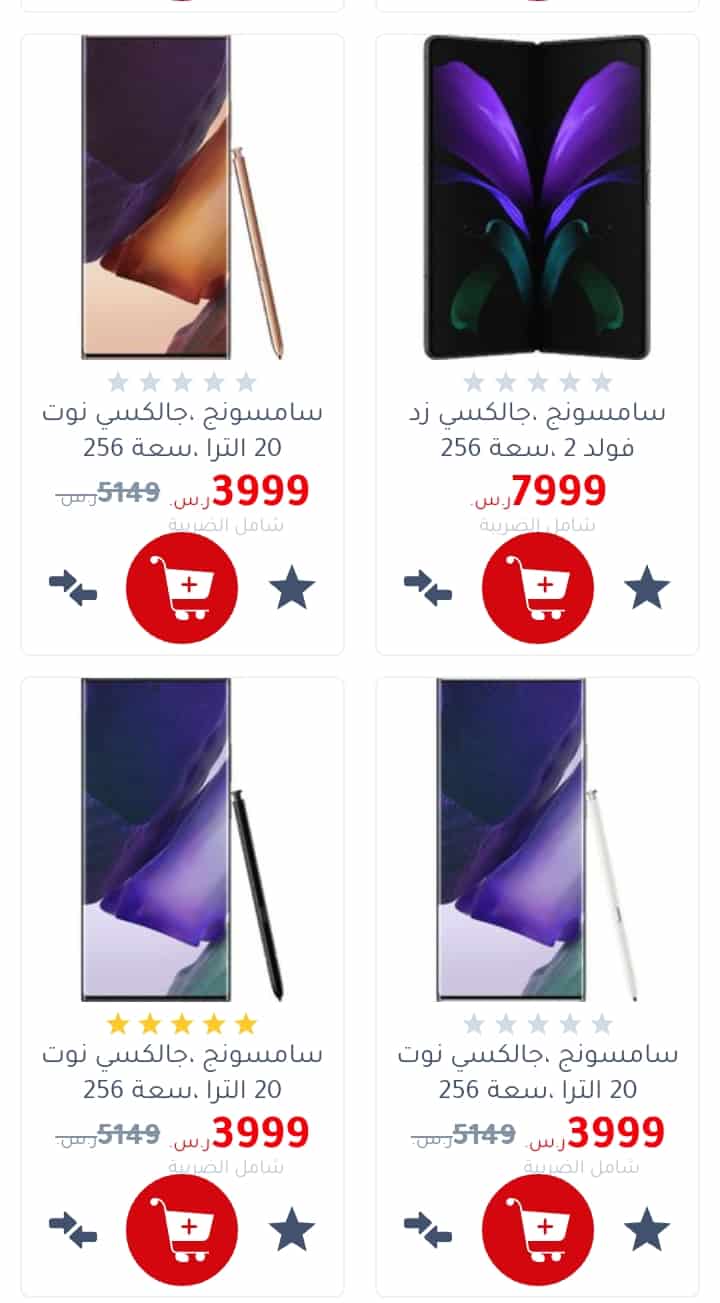Compare the white-pen Note 20 Ultra
Viewport: 720px width, 1303px height.
(x=428, y=1230)
